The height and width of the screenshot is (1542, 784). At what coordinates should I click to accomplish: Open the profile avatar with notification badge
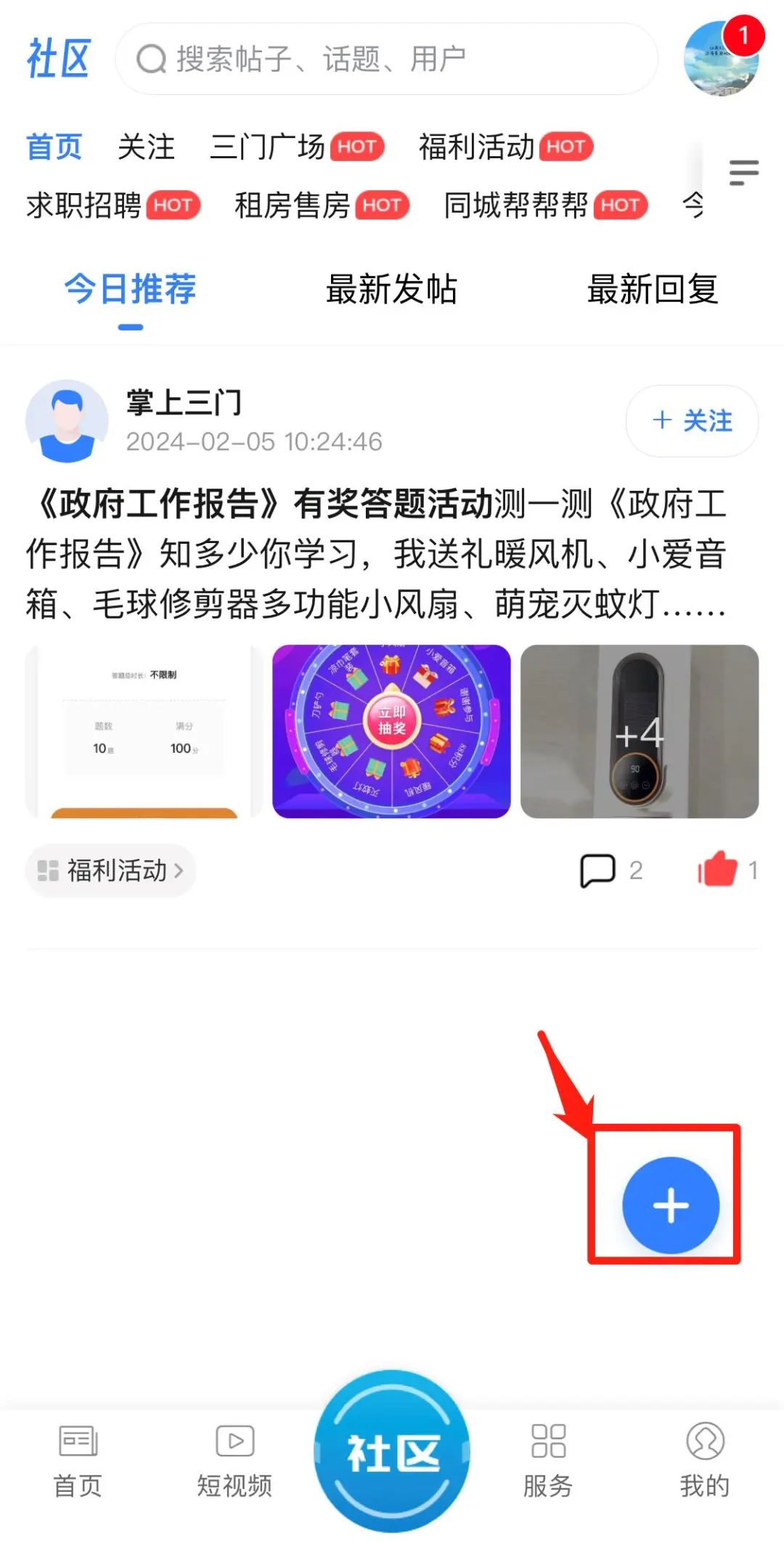click(722, 58)
